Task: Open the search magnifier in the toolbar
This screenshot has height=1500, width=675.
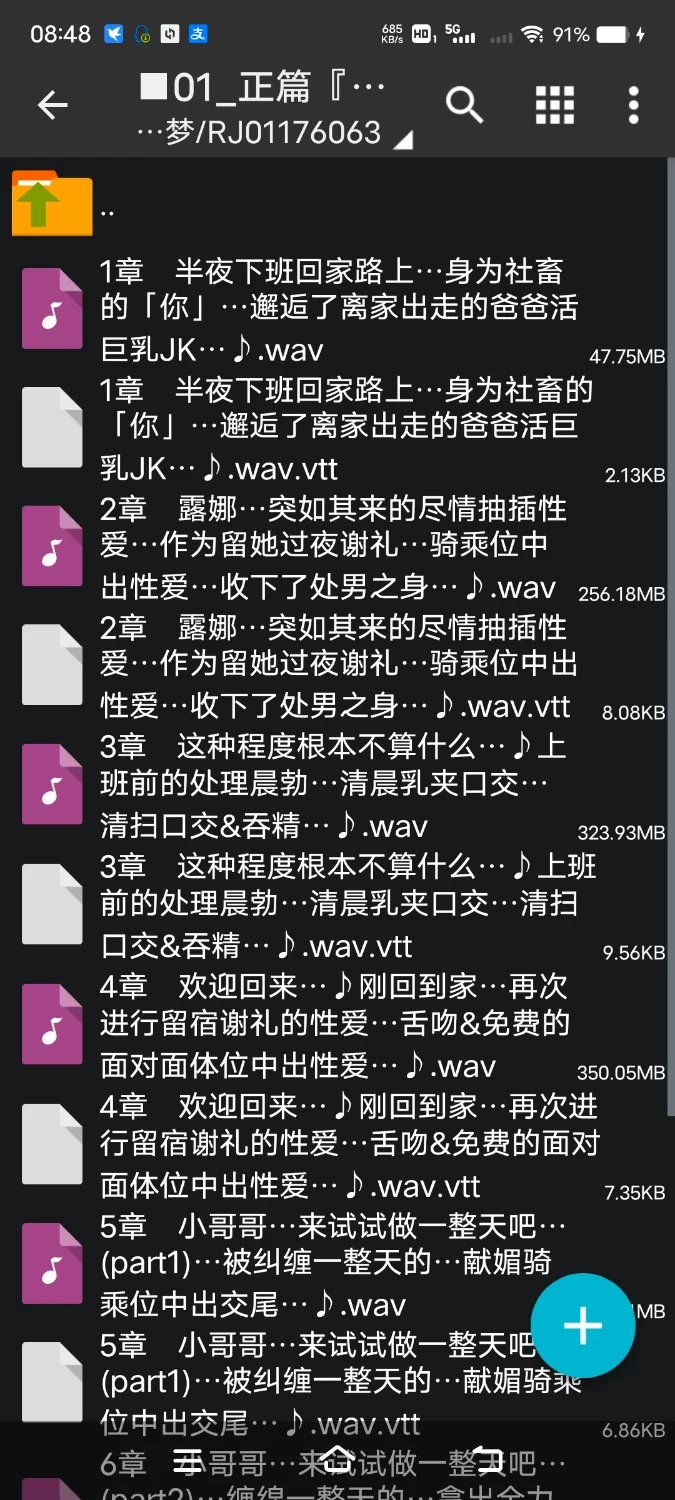Action: click(464, 105)
